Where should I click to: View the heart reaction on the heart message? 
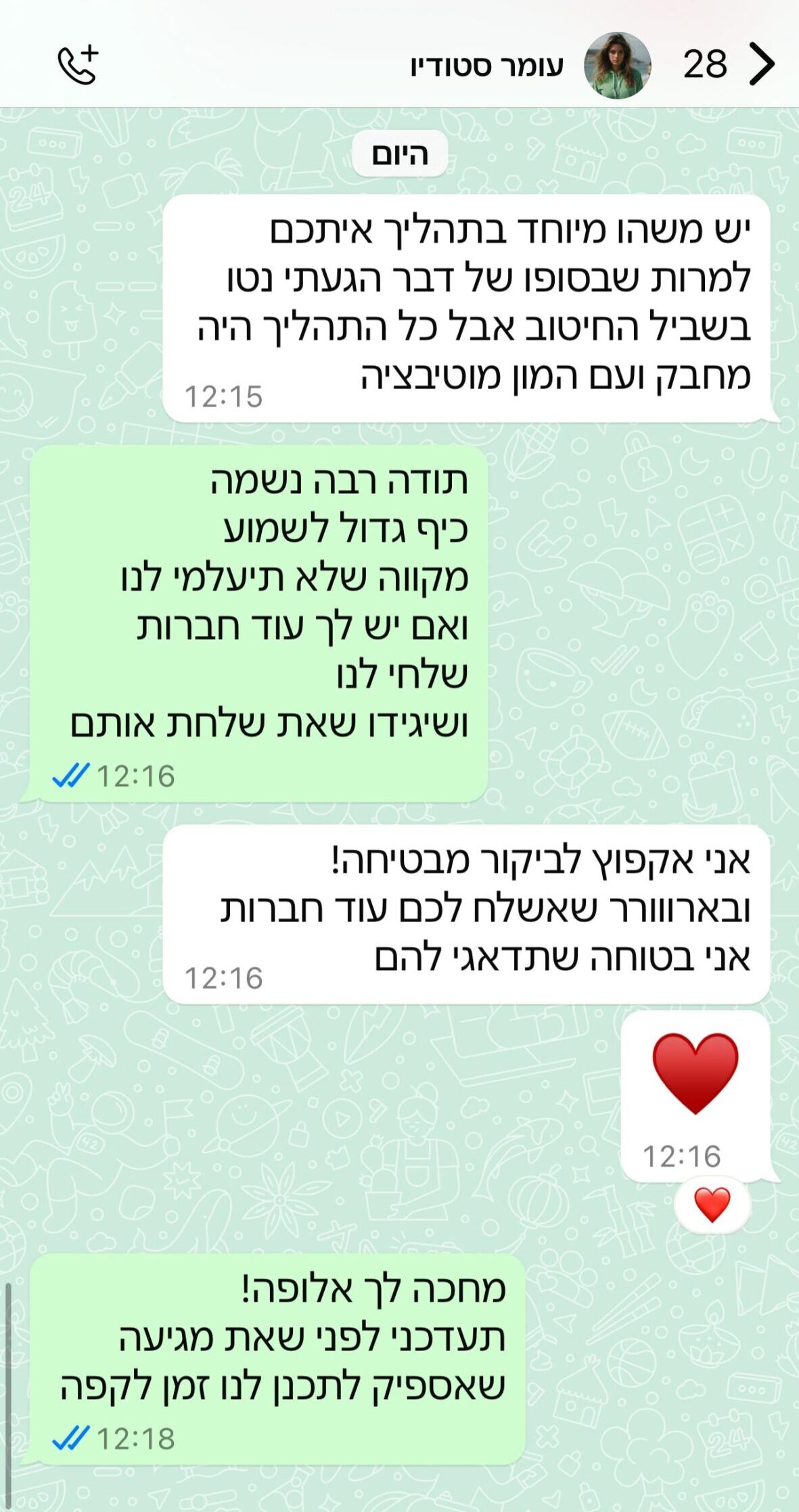click(712, 1205)
